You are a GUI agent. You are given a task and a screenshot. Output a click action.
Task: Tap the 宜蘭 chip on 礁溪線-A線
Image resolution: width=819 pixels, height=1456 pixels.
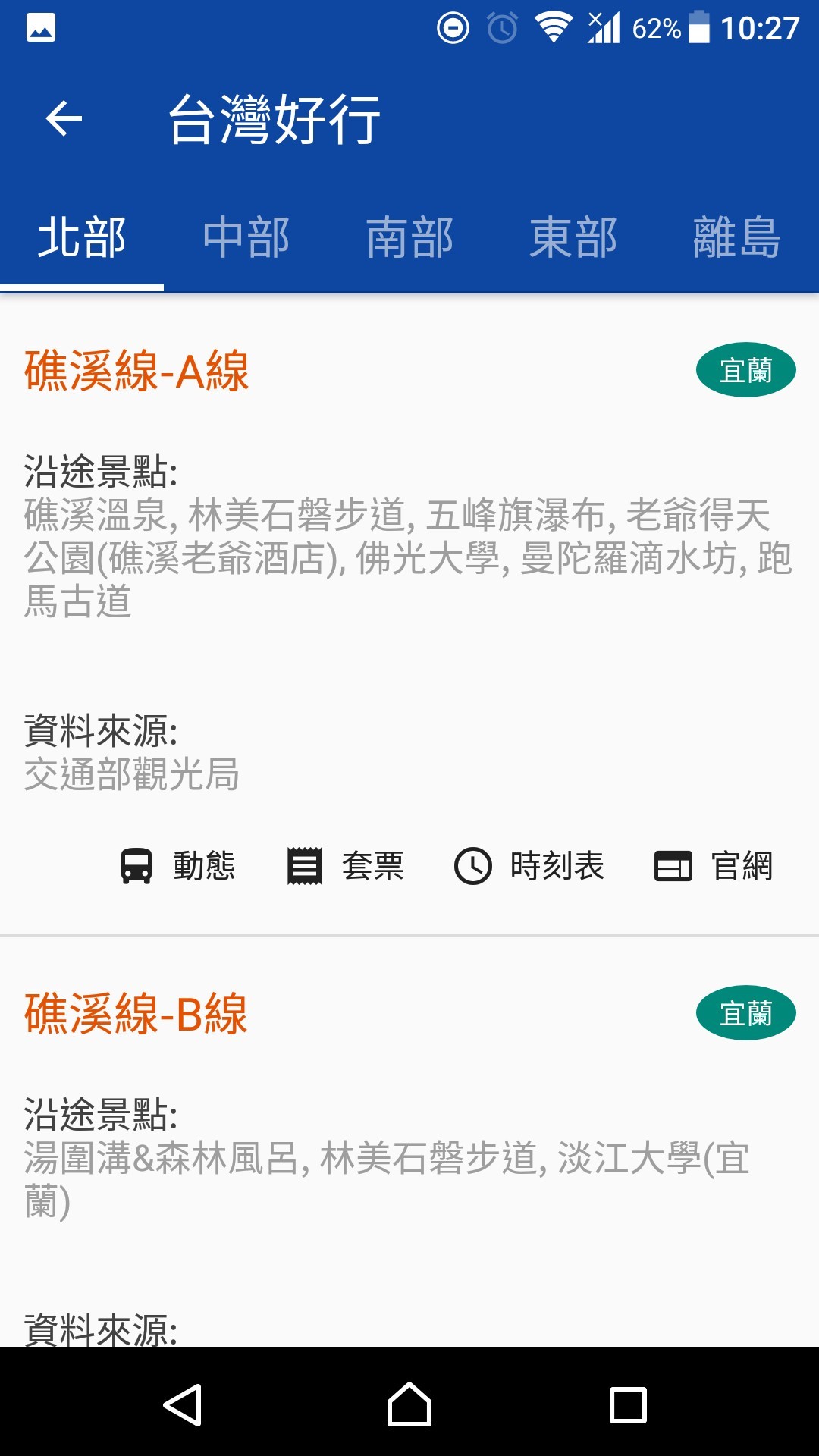[745, 370]
